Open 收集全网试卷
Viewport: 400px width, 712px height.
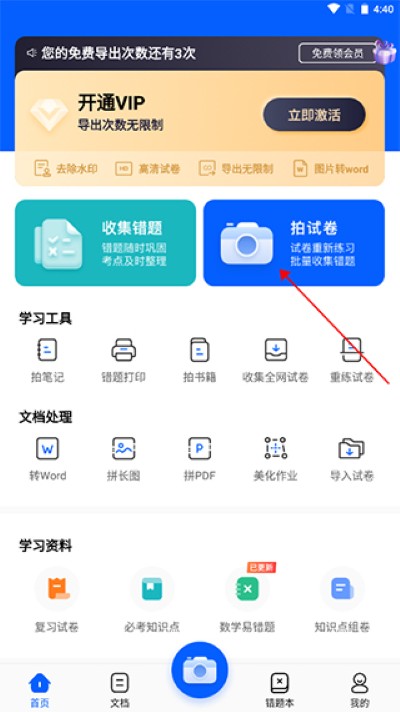pos(276,360)
